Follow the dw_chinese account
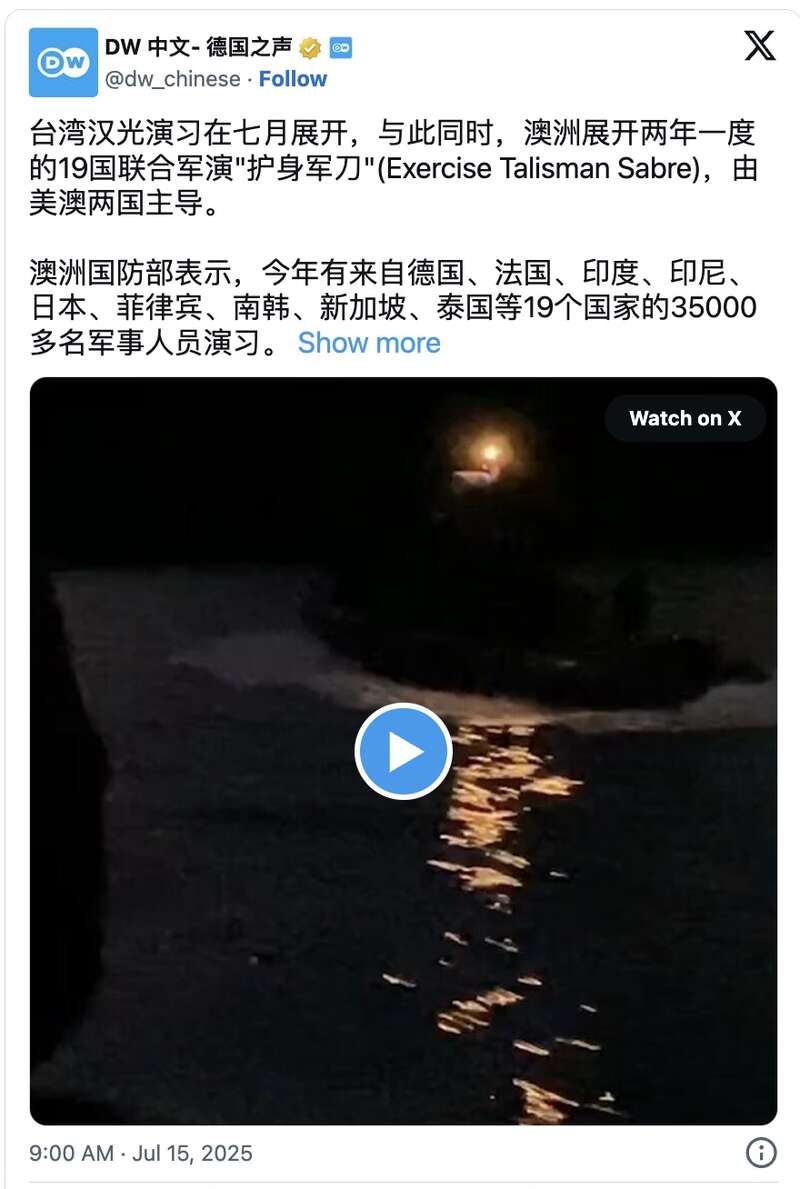Viewport: 800px width, 1189px height. coord(293,79)
